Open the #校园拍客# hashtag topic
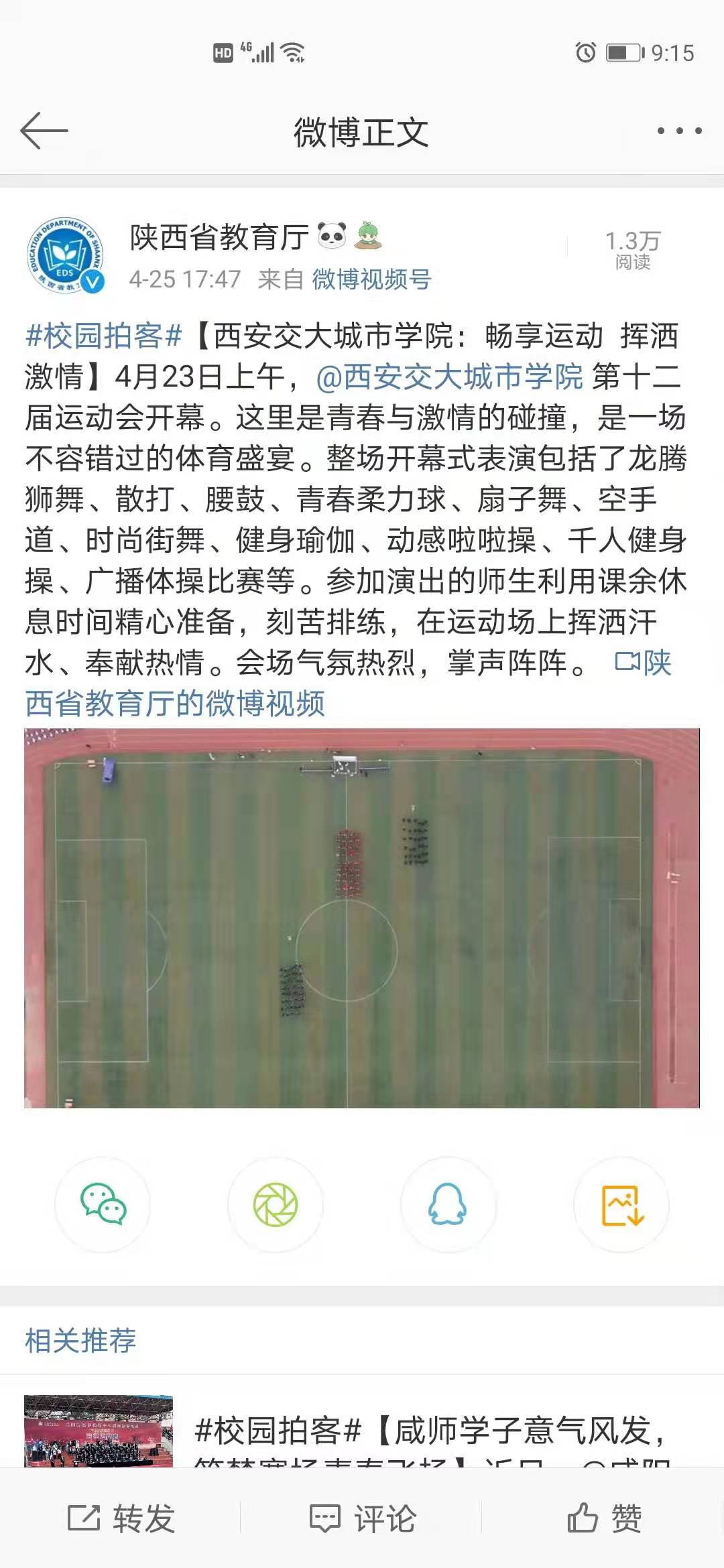The image size is (724, 1568). click(104, 336)
